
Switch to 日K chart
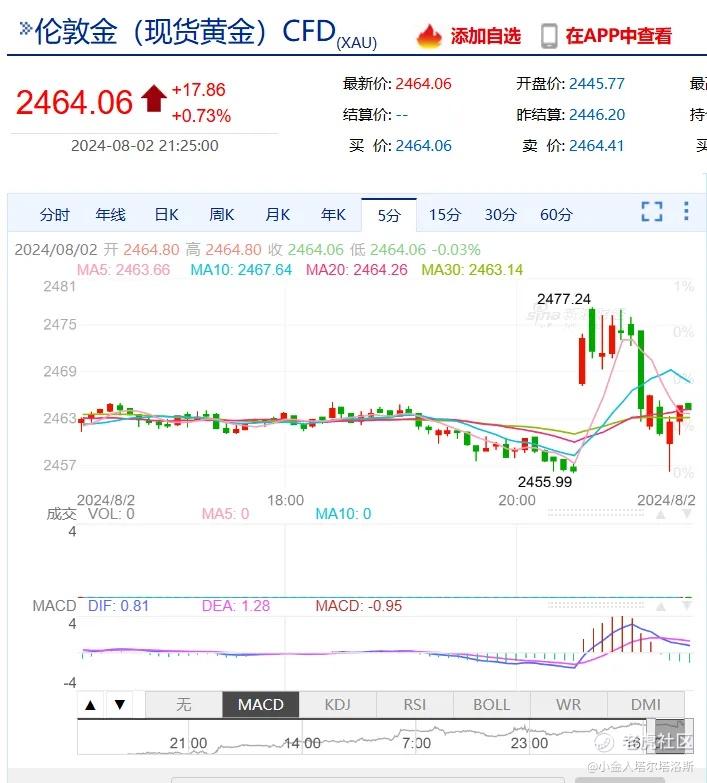pos(166,215)
